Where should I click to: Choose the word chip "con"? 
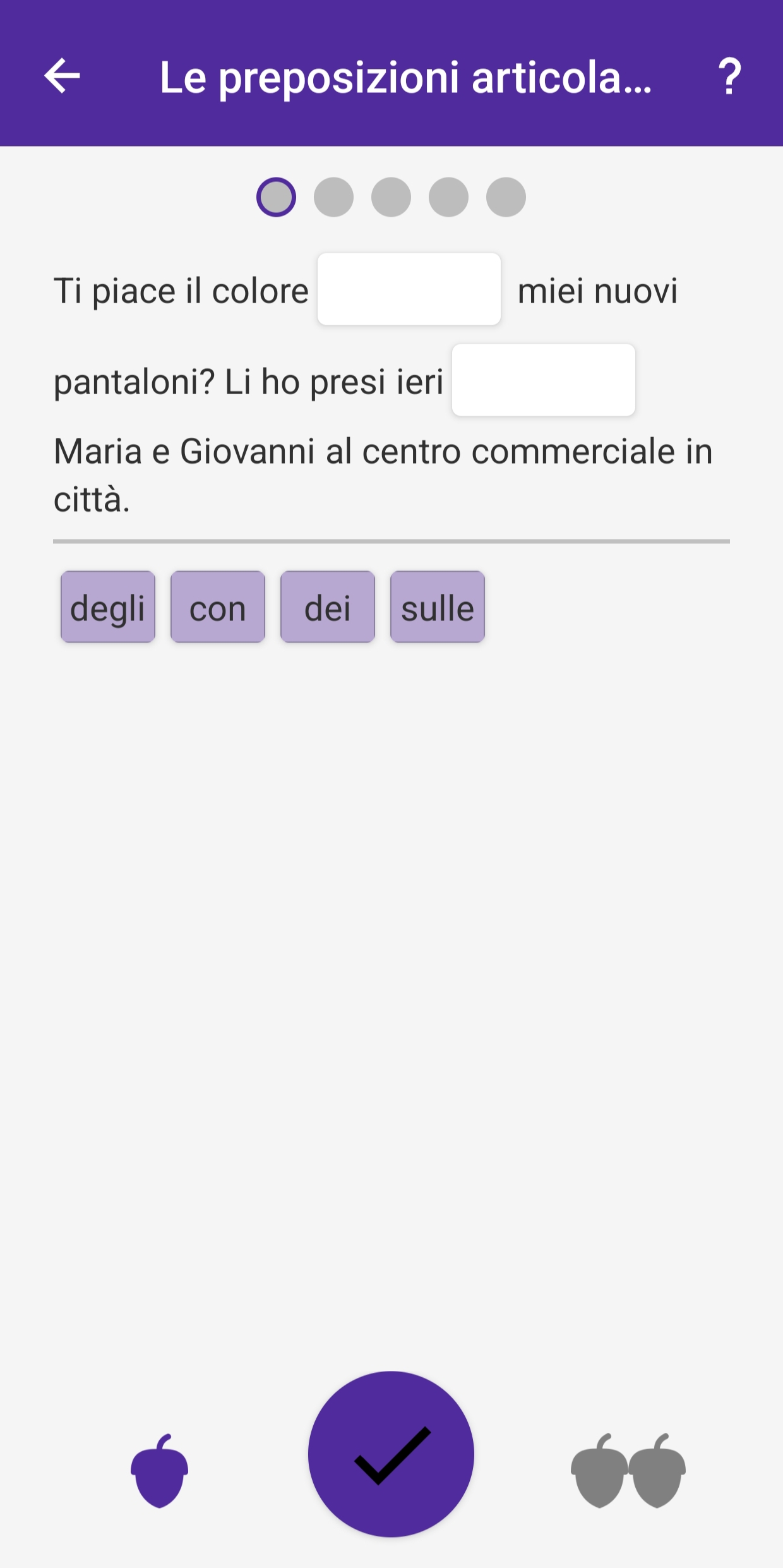point(218,607)
